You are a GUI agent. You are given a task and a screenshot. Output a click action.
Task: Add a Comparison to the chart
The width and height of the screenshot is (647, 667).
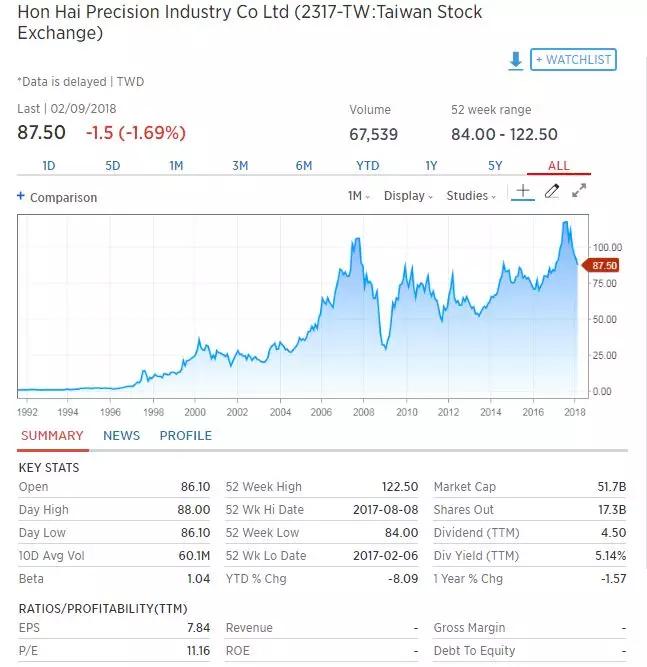58,197
